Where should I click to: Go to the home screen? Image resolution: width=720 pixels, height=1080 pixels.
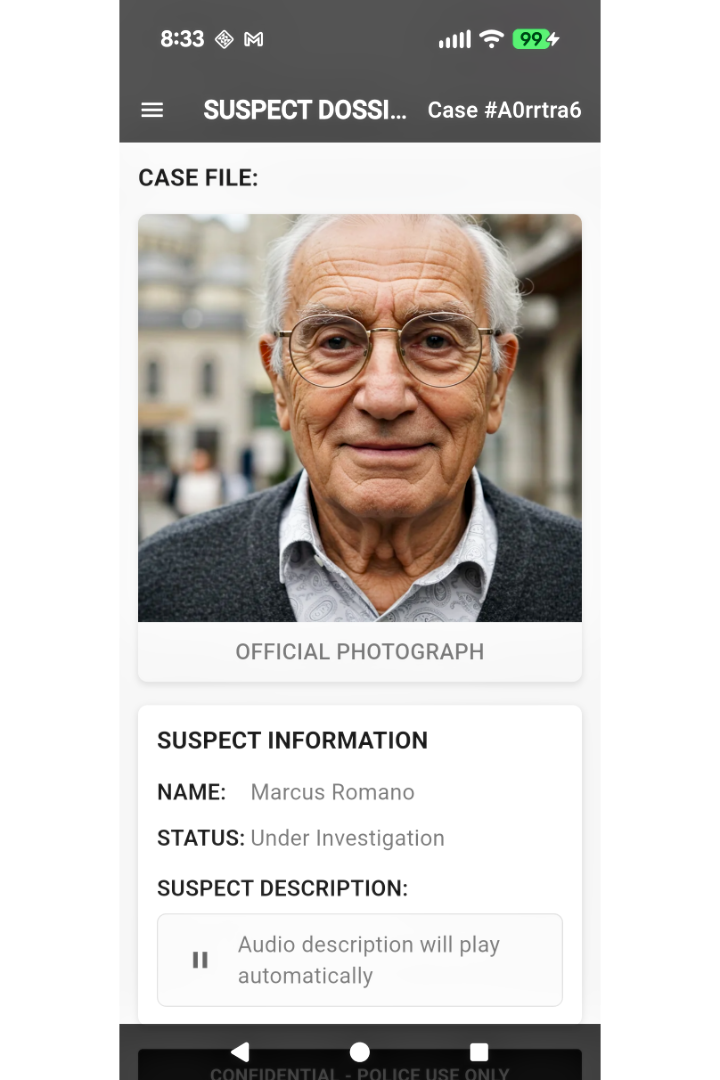coord(360,1052)
